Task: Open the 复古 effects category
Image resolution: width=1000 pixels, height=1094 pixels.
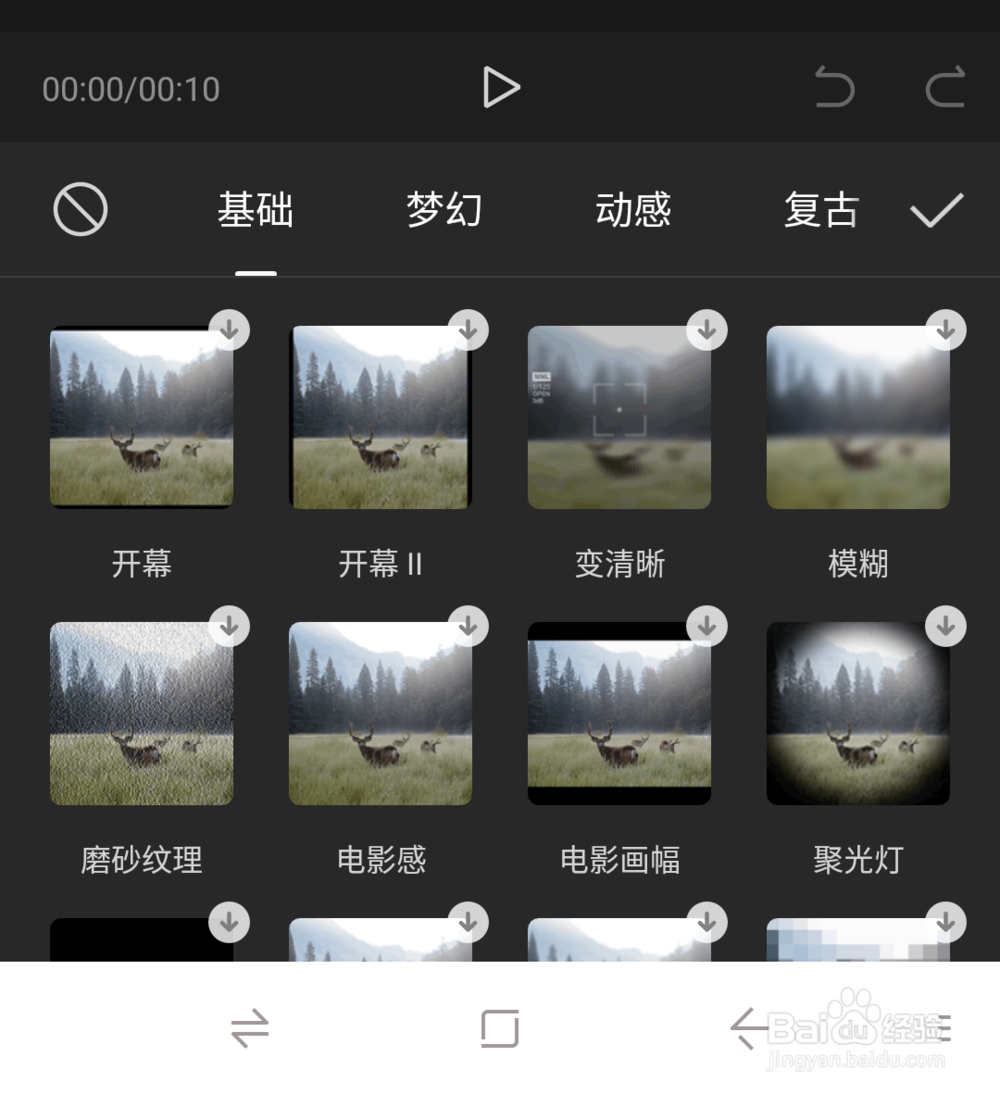Action: tap(822, 210)
